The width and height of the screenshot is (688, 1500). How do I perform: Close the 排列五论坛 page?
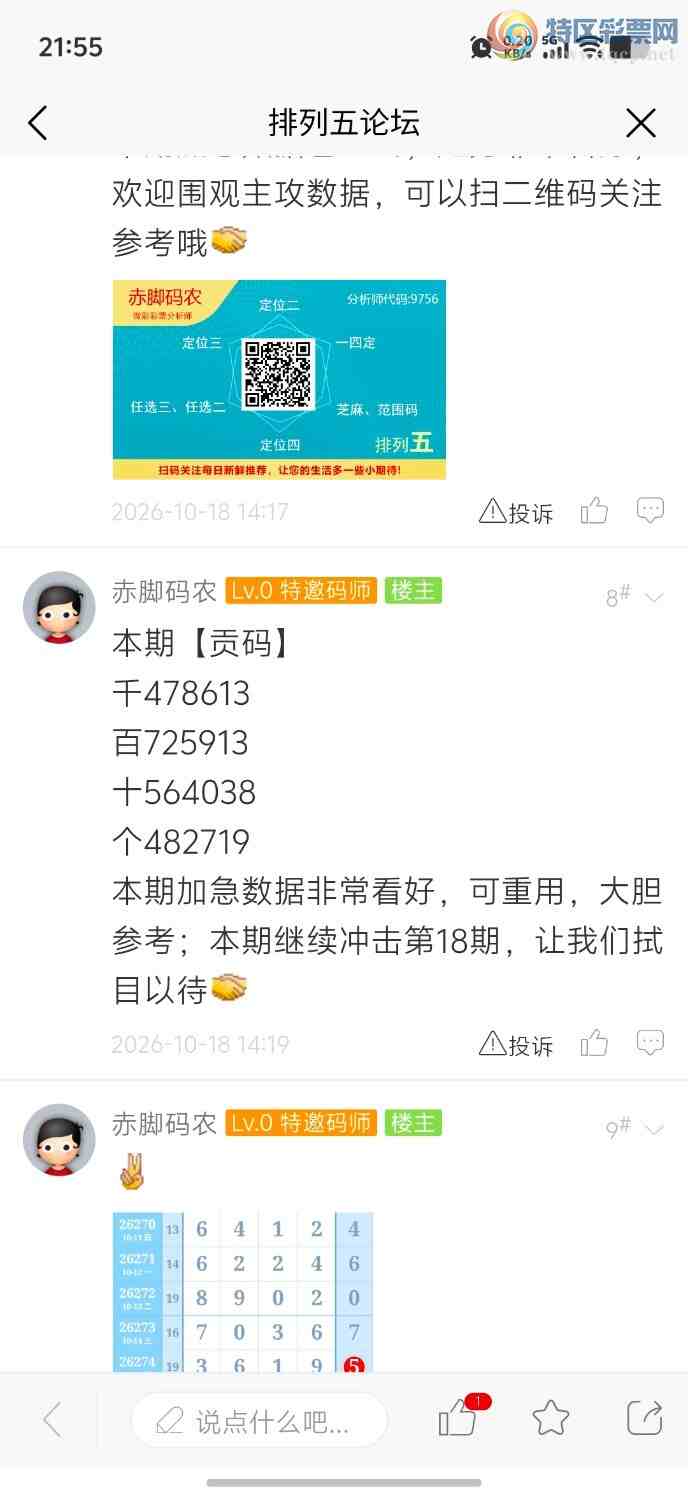pos(640,124)
